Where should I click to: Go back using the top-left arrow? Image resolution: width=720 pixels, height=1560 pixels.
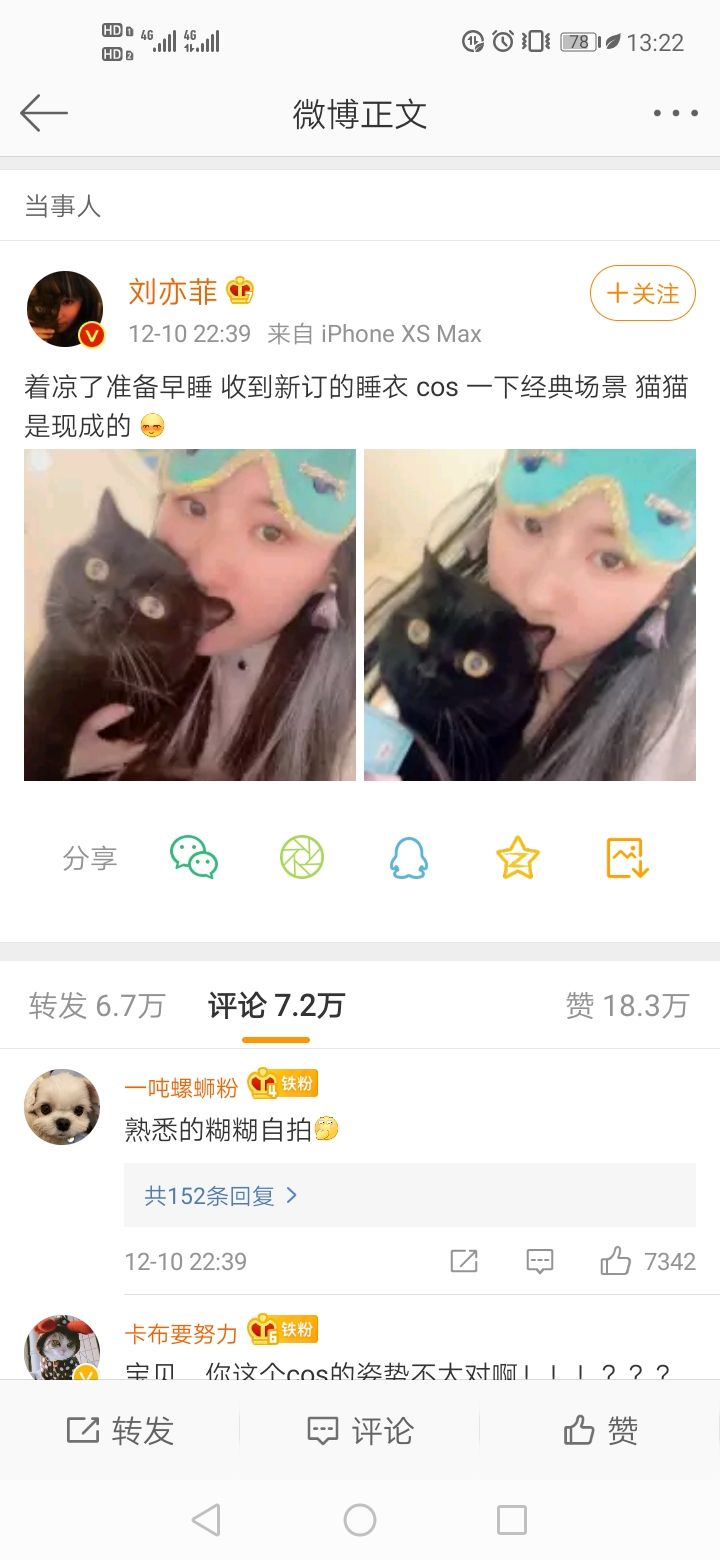[x=44, y=113]
